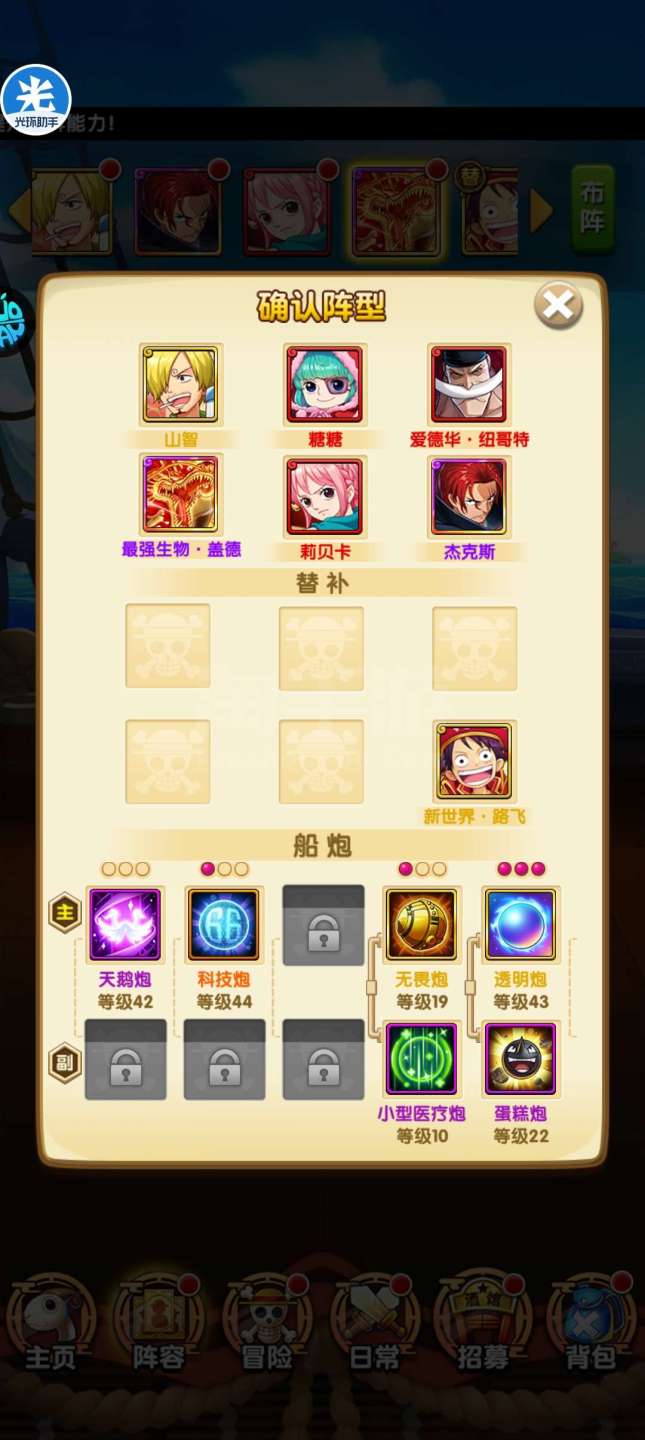Select 透明炮 cannon
This screenshot has width=645, height=1440.
click(x=520, y=925)
